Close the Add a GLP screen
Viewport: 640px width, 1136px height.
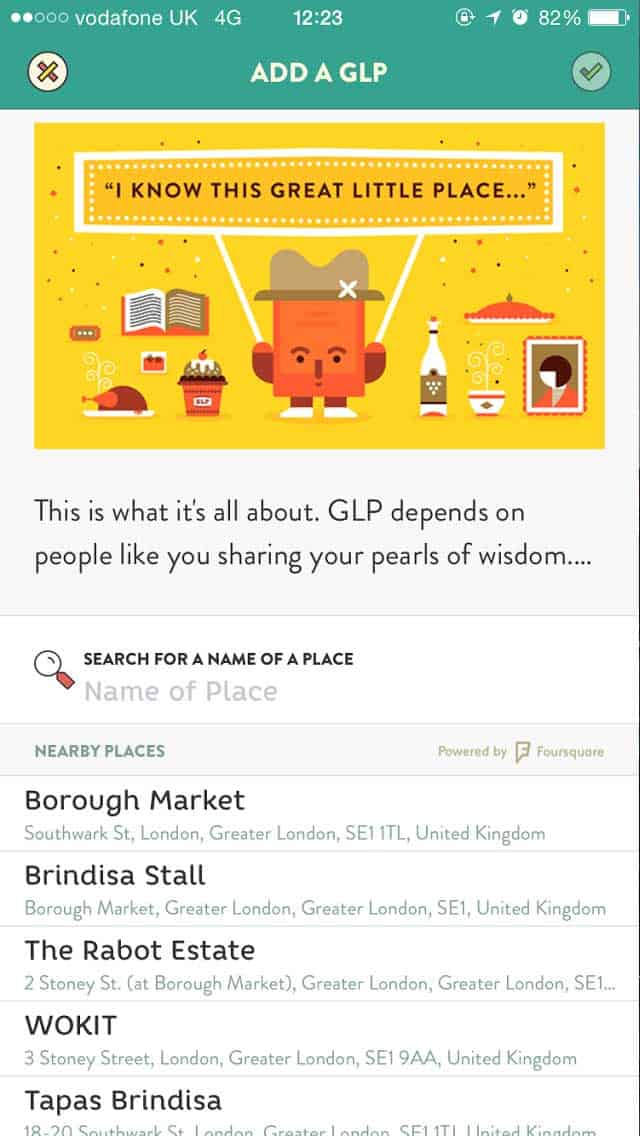pyautogui.click(x=47, y=72)
